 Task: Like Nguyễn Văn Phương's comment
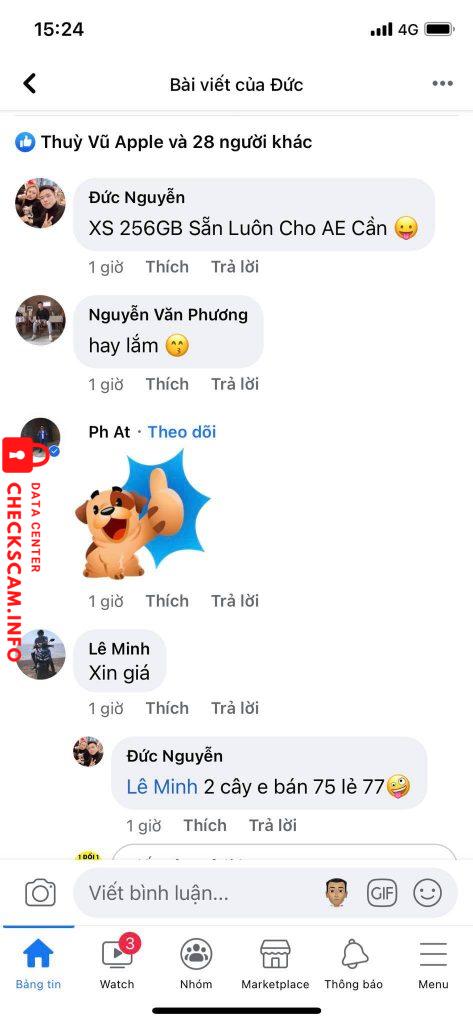click(x=167, y=384)
